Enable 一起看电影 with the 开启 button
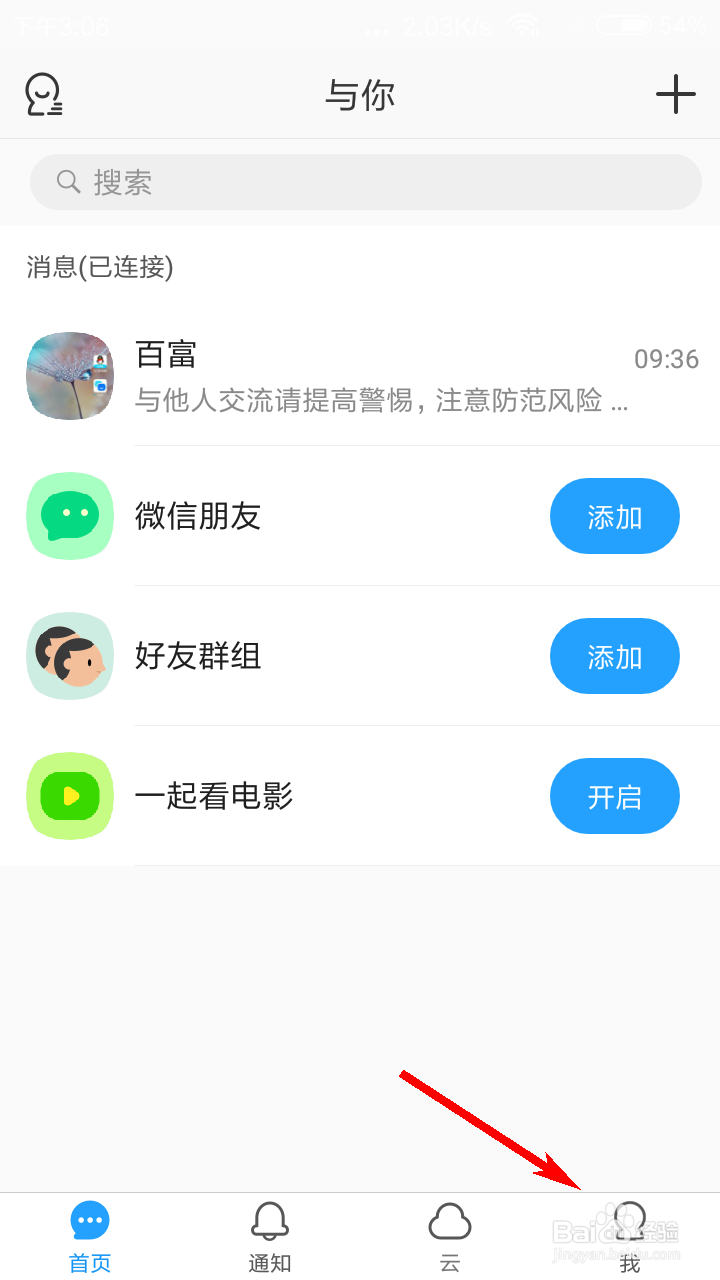720x1280 pixels. [614, 796]
